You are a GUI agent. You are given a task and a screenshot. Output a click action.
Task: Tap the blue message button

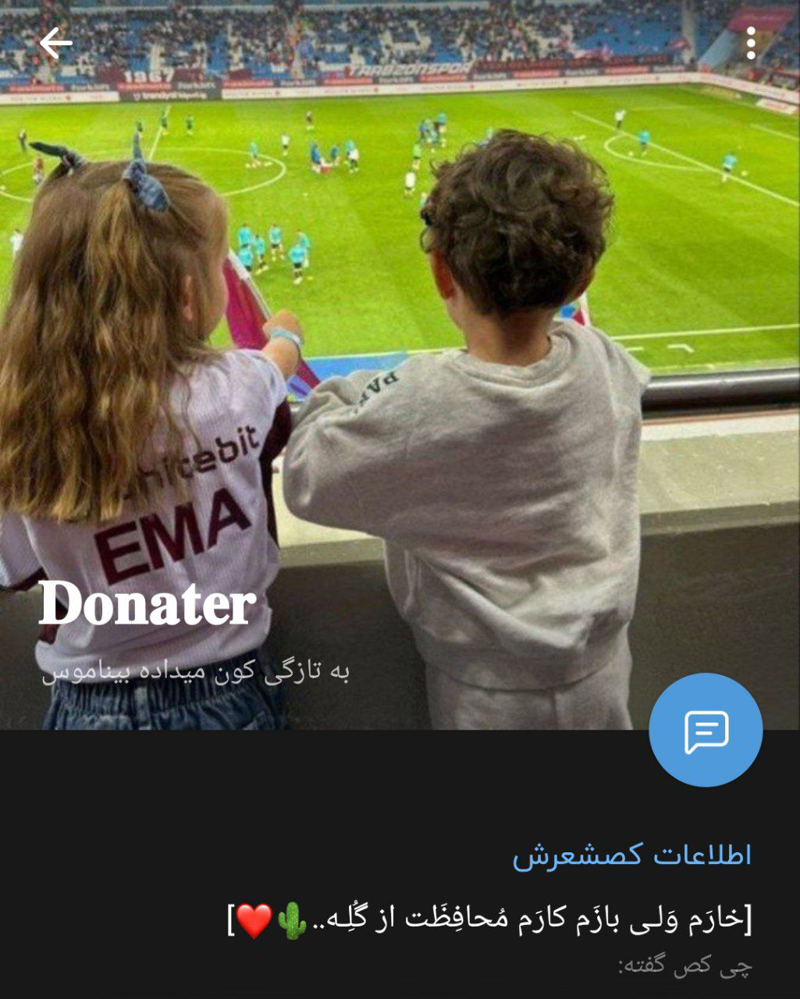pos(705,731)
